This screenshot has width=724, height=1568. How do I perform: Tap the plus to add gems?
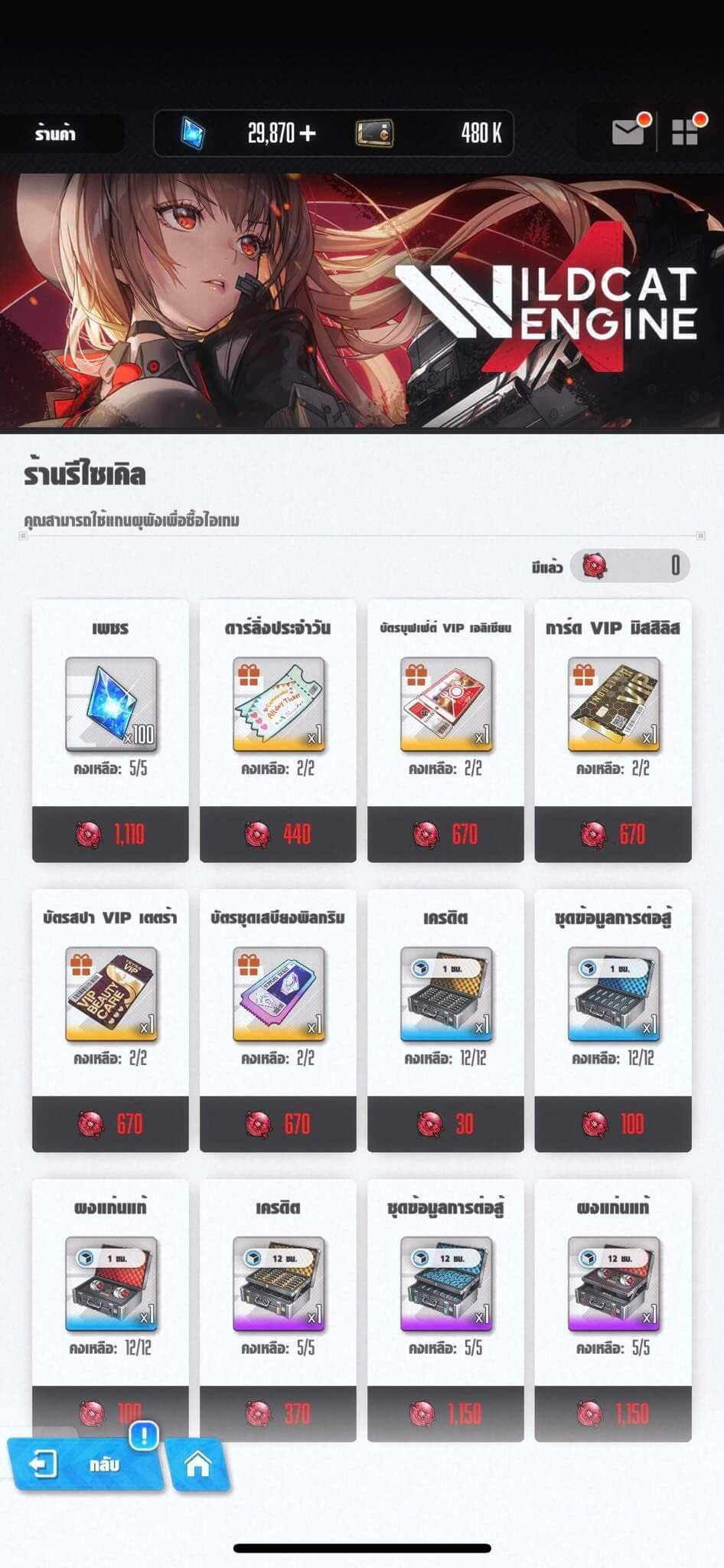point(307,133)
